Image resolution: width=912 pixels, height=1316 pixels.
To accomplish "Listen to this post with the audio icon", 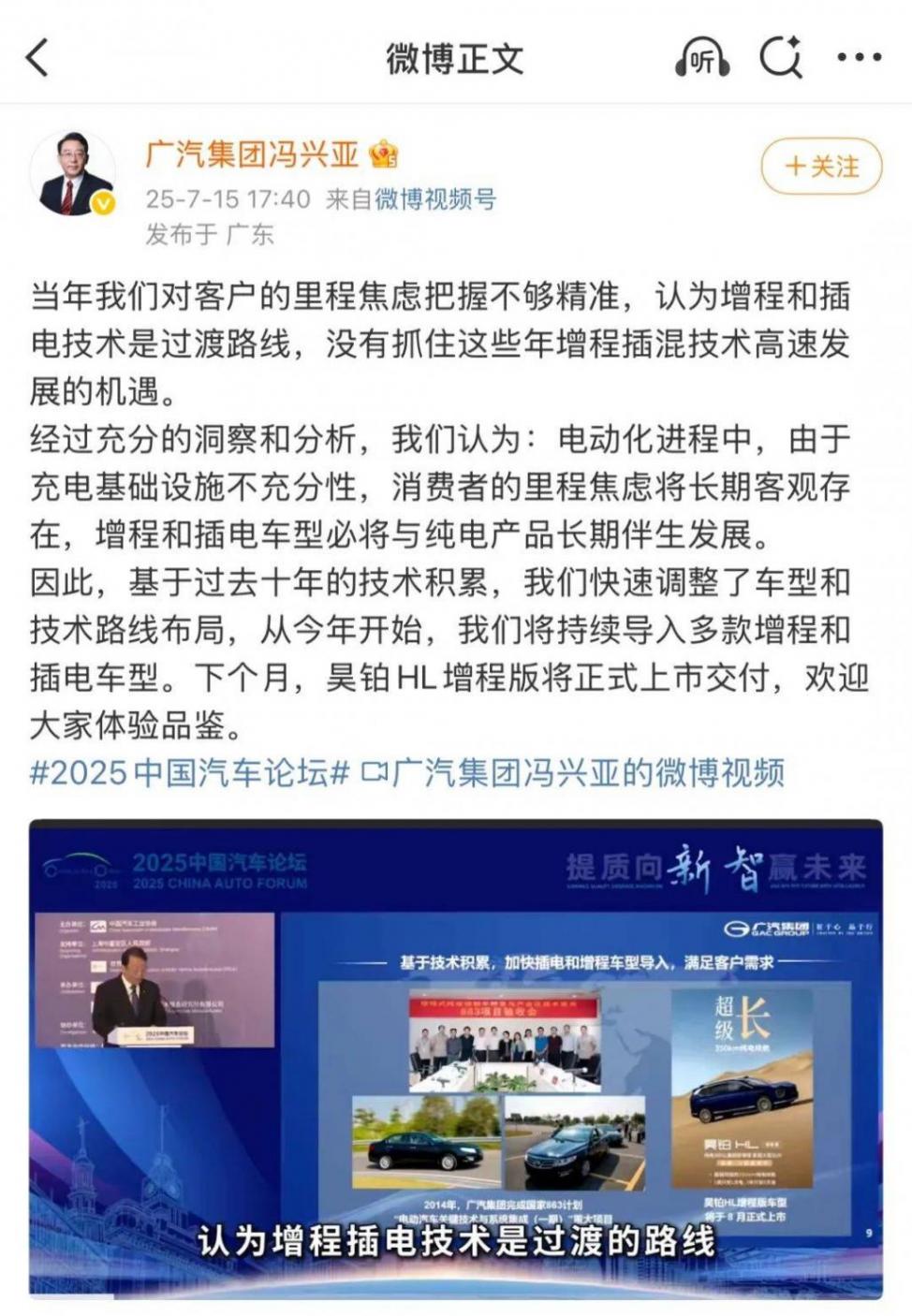I will [701, 58].
